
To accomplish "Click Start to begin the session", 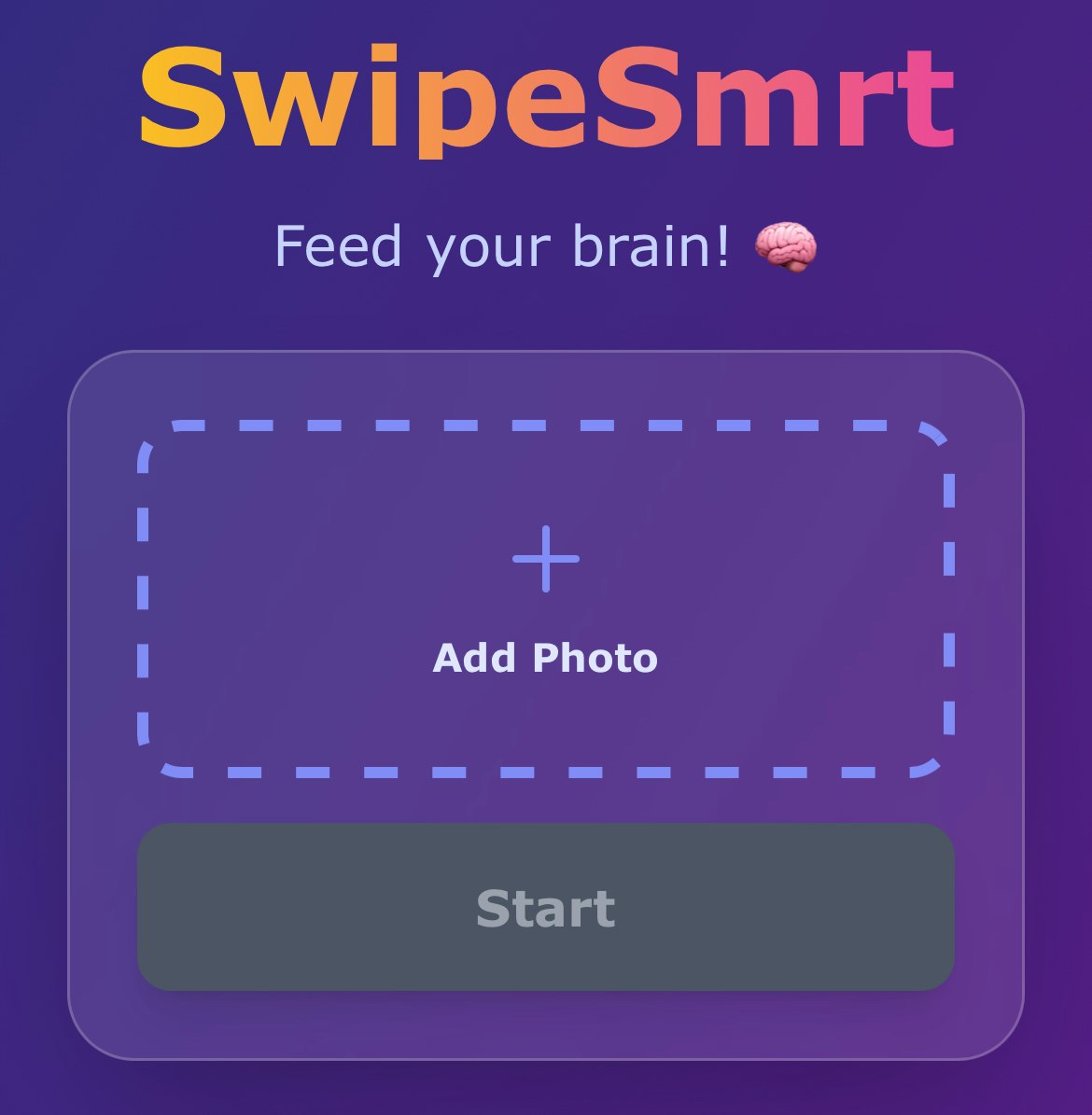I will click(x=546, y=903).
